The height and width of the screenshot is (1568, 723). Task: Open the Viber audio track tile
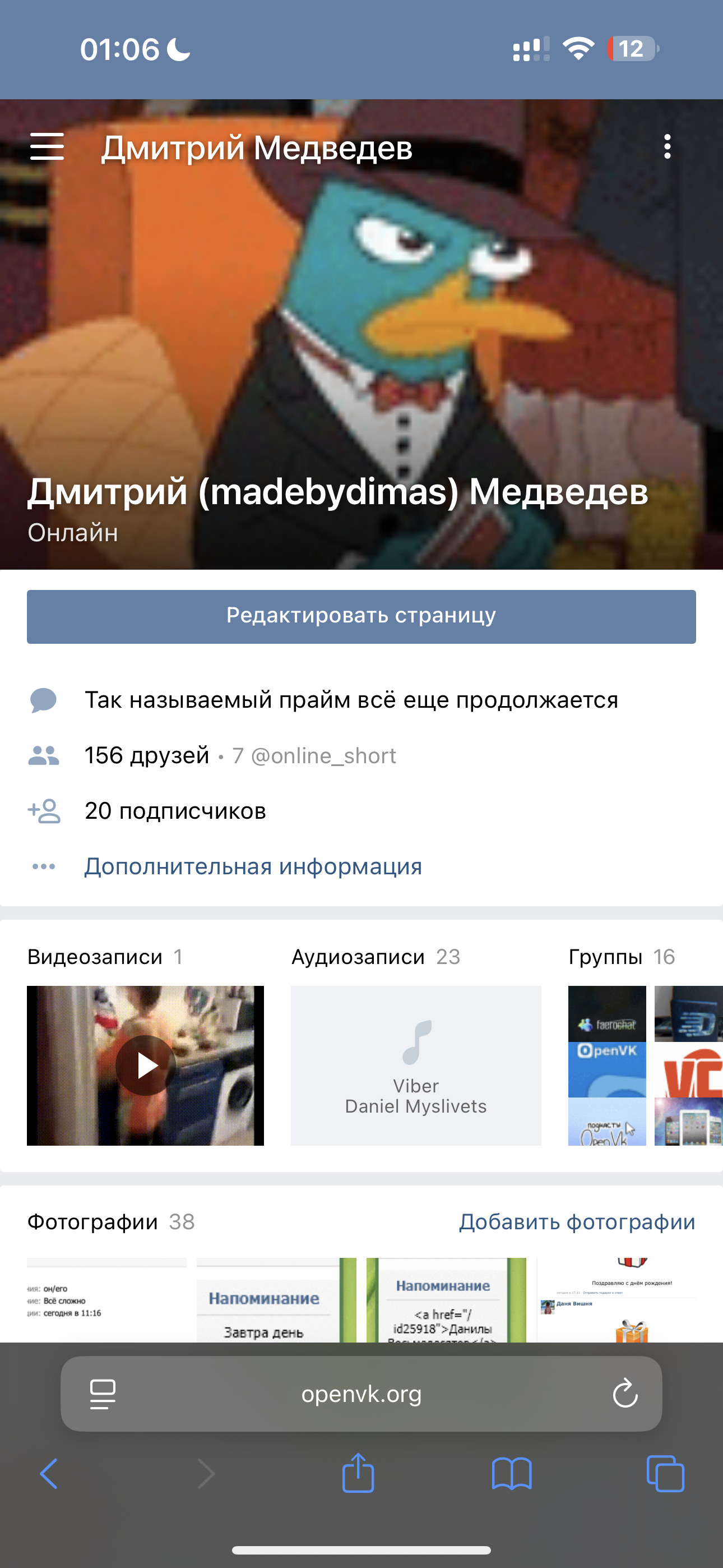pos(416,1065)
